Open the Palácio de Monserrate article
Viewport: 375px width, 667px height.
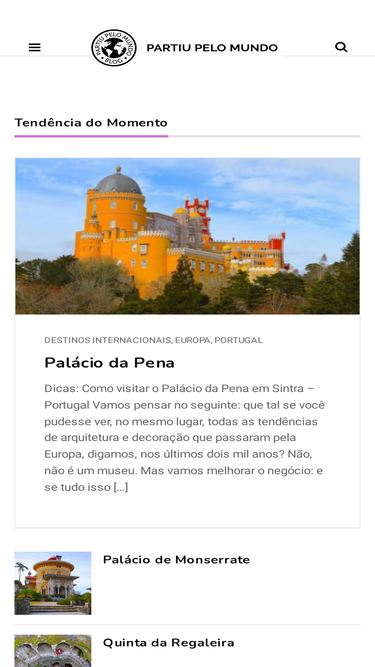(176, 560)
